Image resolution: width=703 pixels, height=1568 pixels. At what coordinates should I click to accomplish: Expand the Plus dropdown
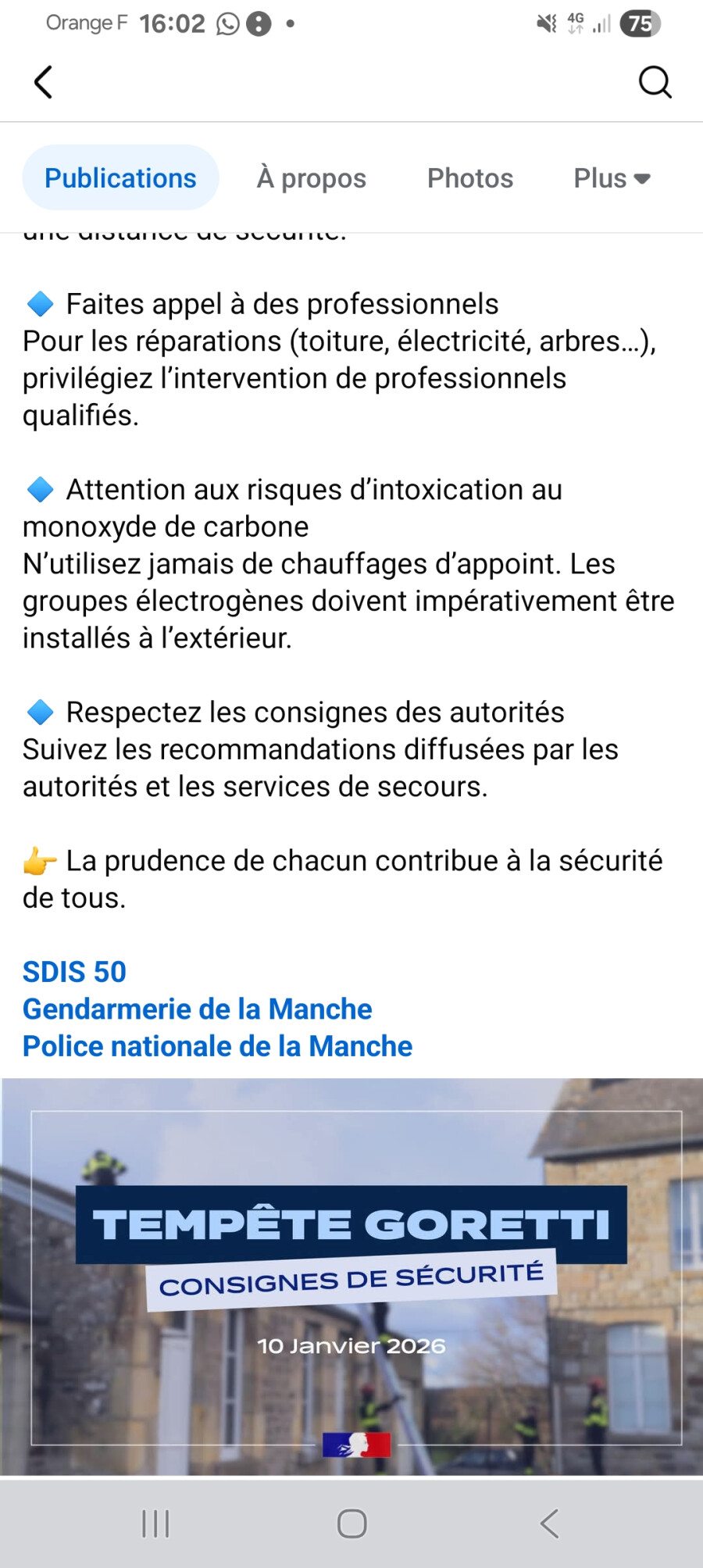612,178
